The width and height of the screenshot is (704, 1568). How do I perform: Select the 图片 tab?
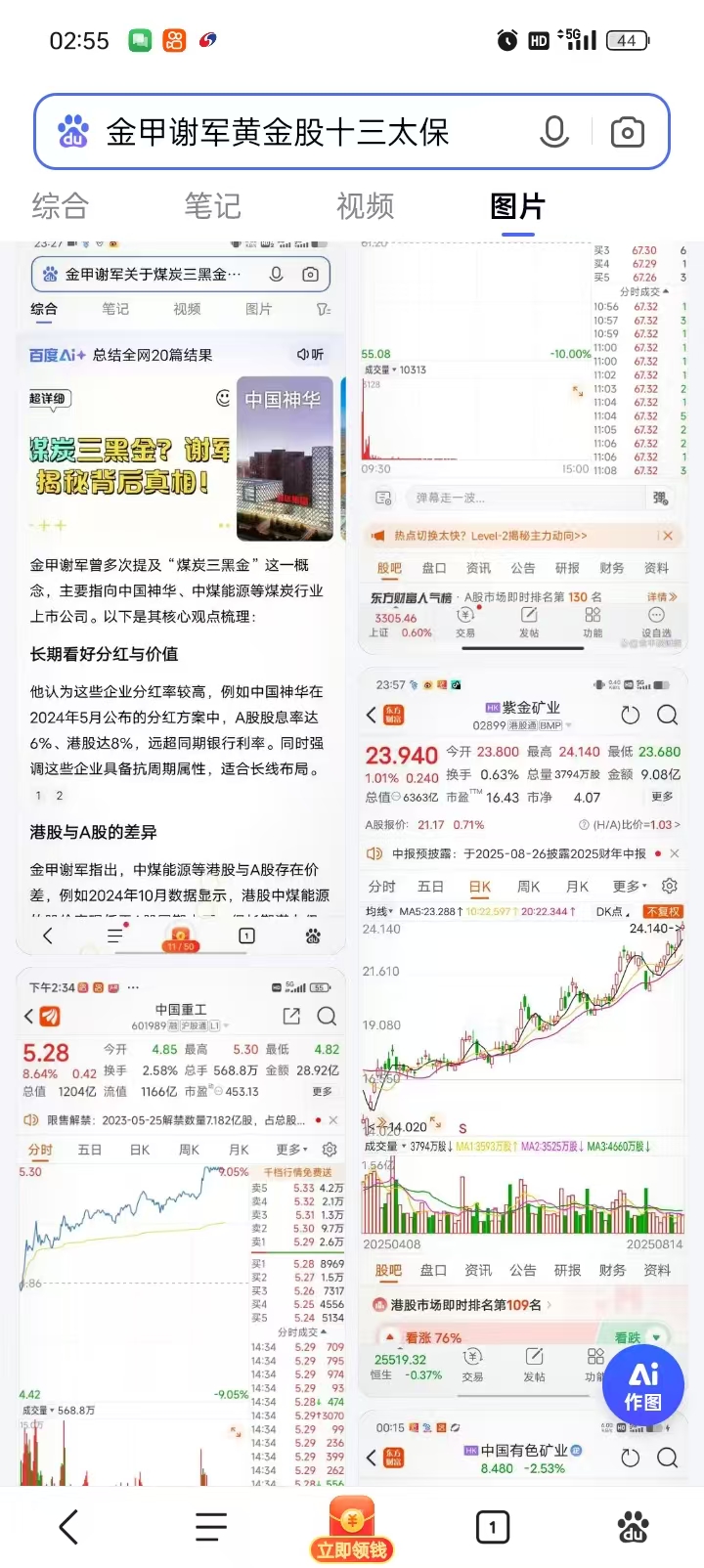517,206
